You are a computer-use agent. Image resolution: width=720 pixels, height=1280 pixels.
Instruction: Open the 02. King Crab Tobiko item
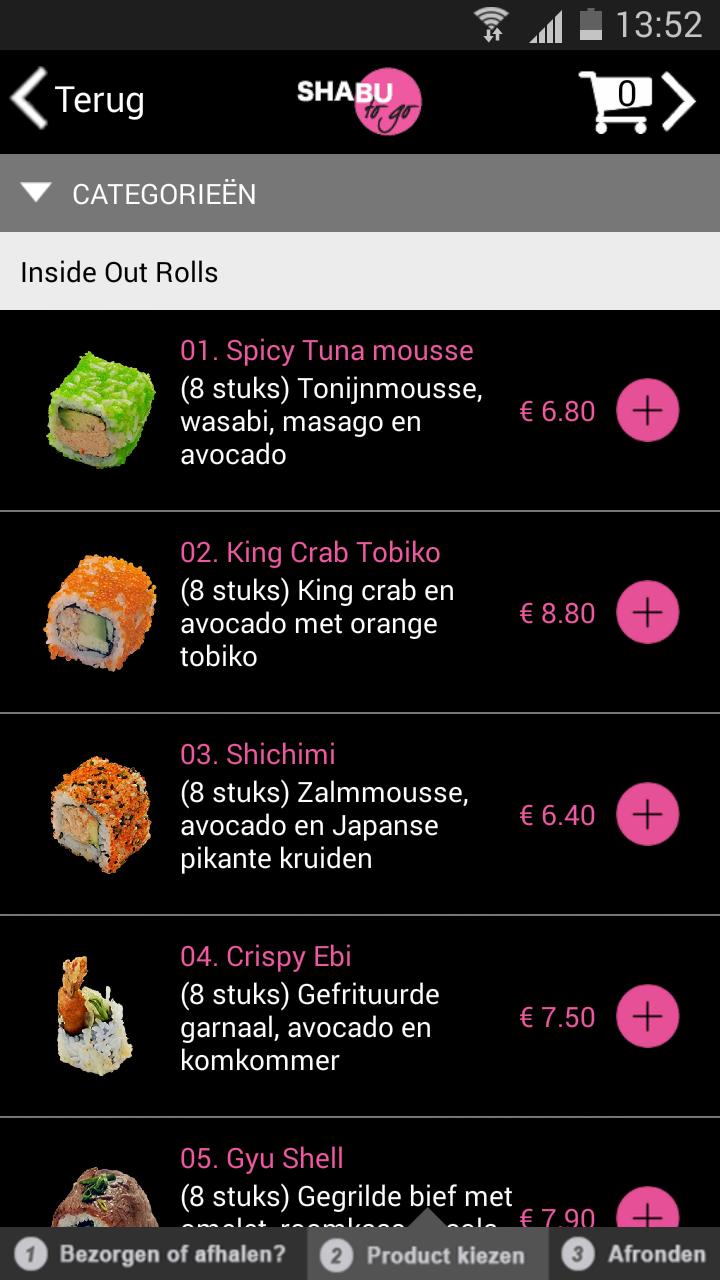[312, 552]
